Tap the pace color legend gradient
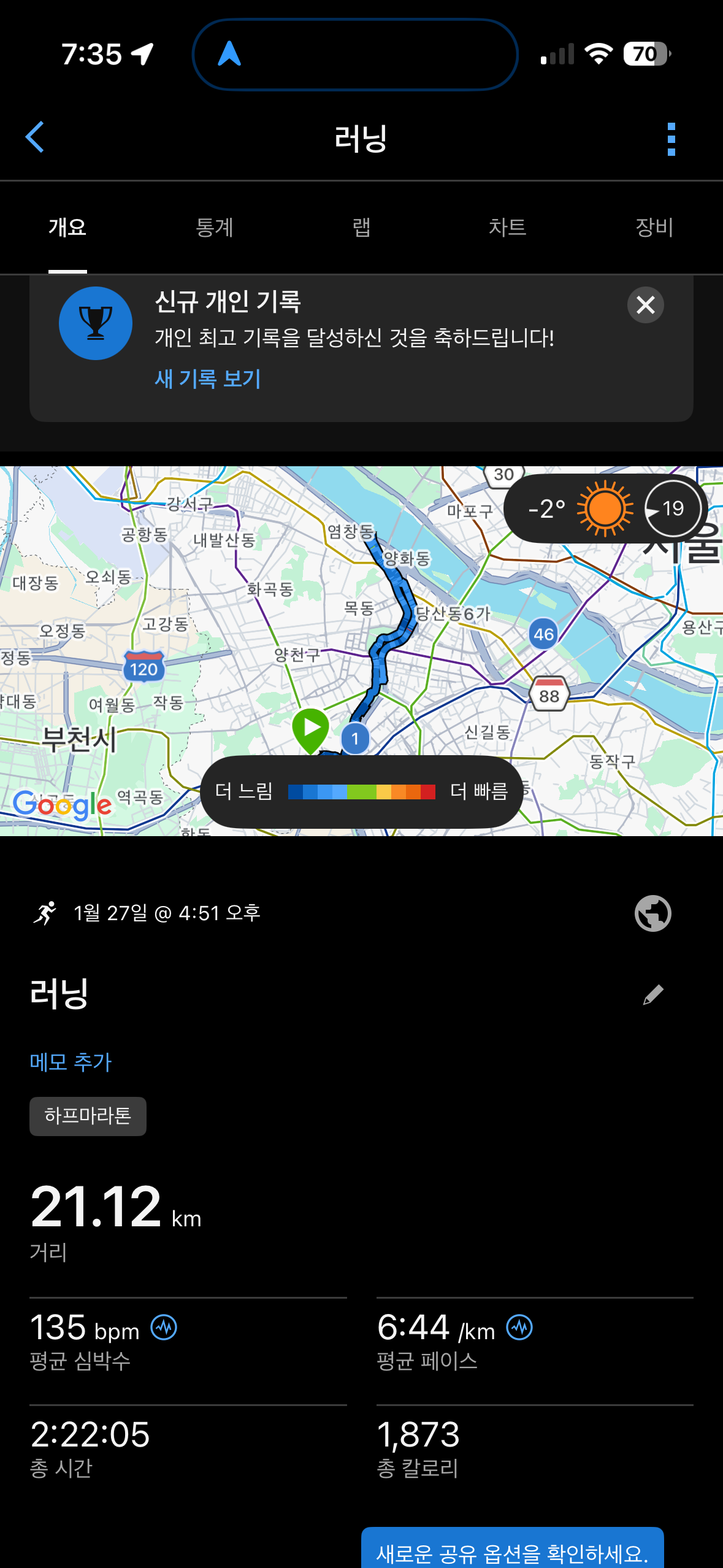723x1568 pixels. point(361,792)
